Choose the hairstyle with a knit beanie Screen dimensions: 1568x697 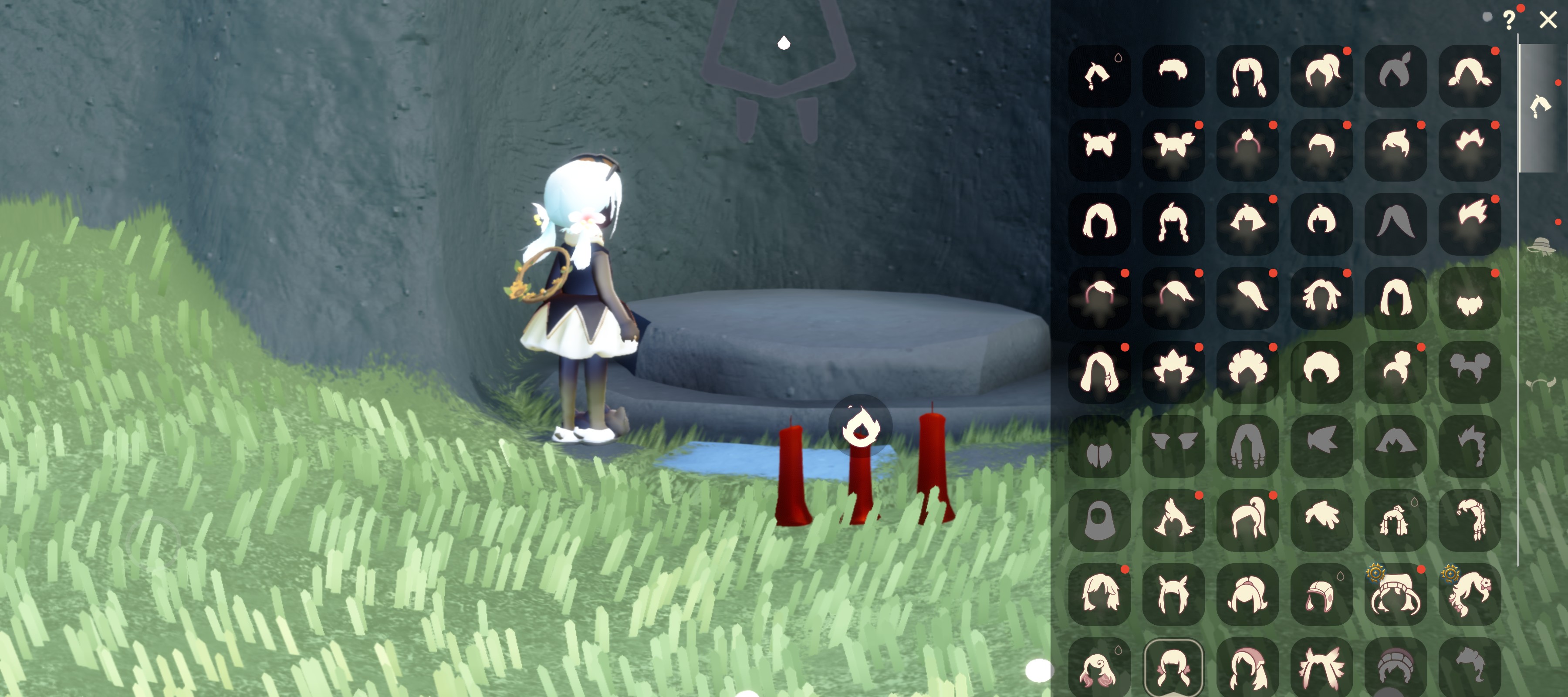click(1395, 668)
